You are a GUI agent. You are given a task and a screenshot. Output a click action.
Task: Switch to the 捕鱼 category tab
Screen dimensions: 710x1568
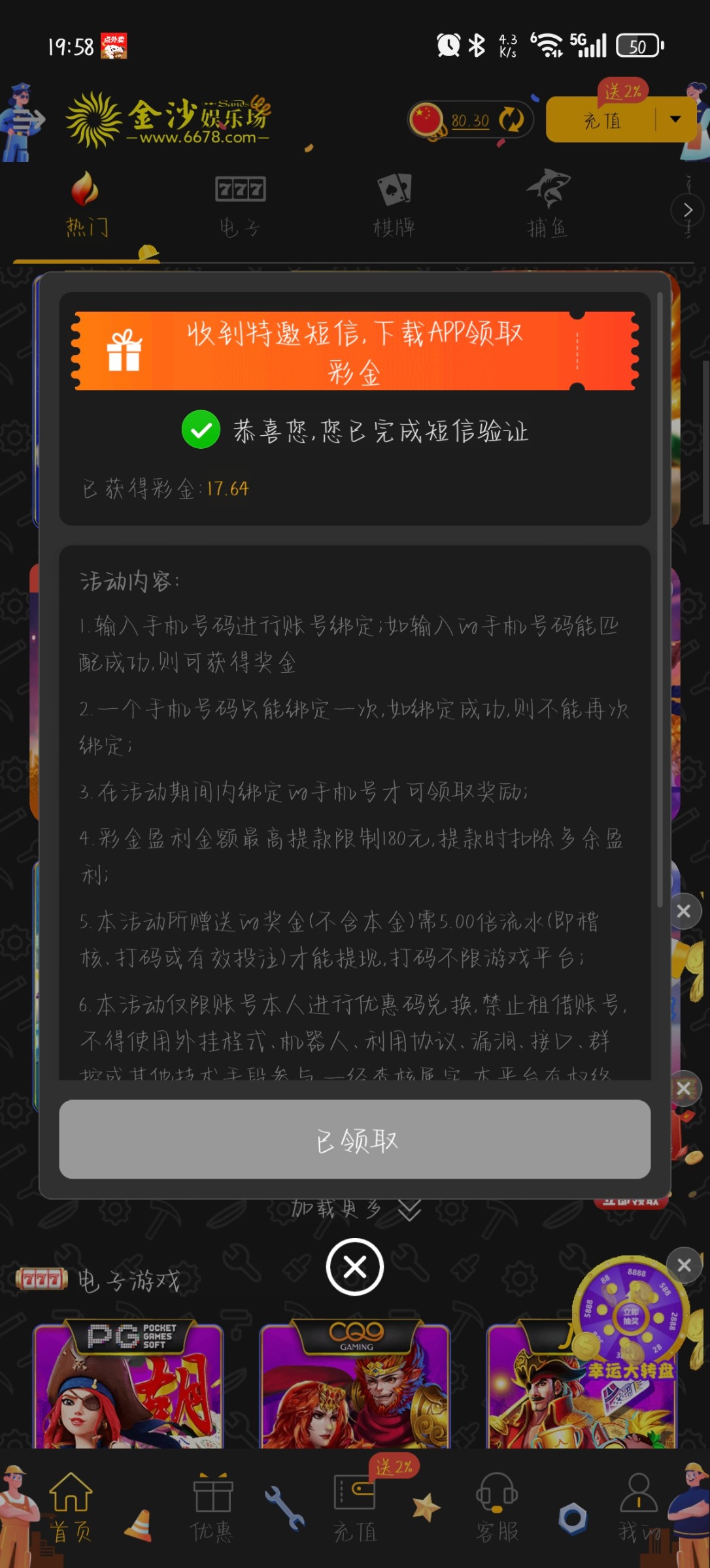click(547, 205)
